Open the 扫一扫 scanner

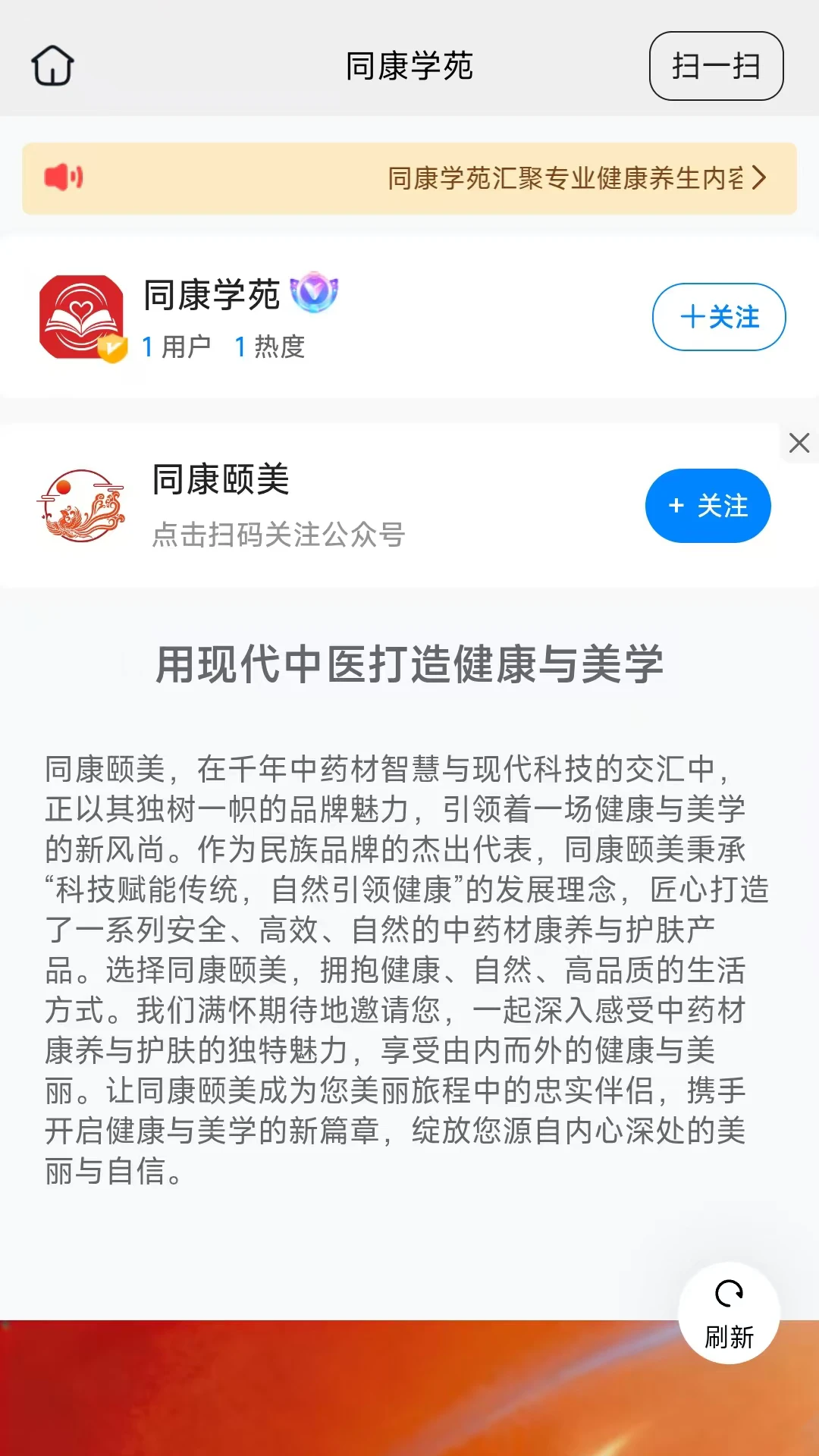click(x=716, y=66)
